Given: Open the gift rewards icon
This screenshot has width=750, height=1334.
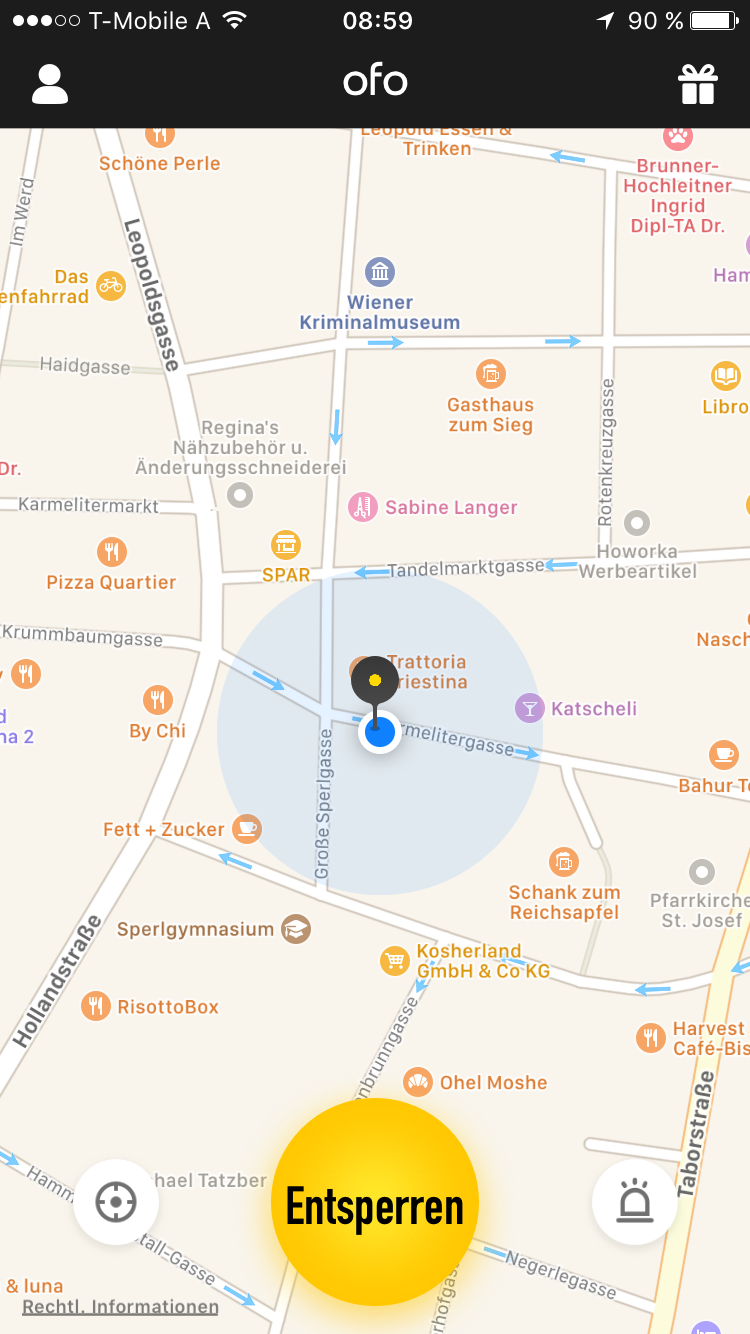Looking at the screenshot, I should pos(699,85).
